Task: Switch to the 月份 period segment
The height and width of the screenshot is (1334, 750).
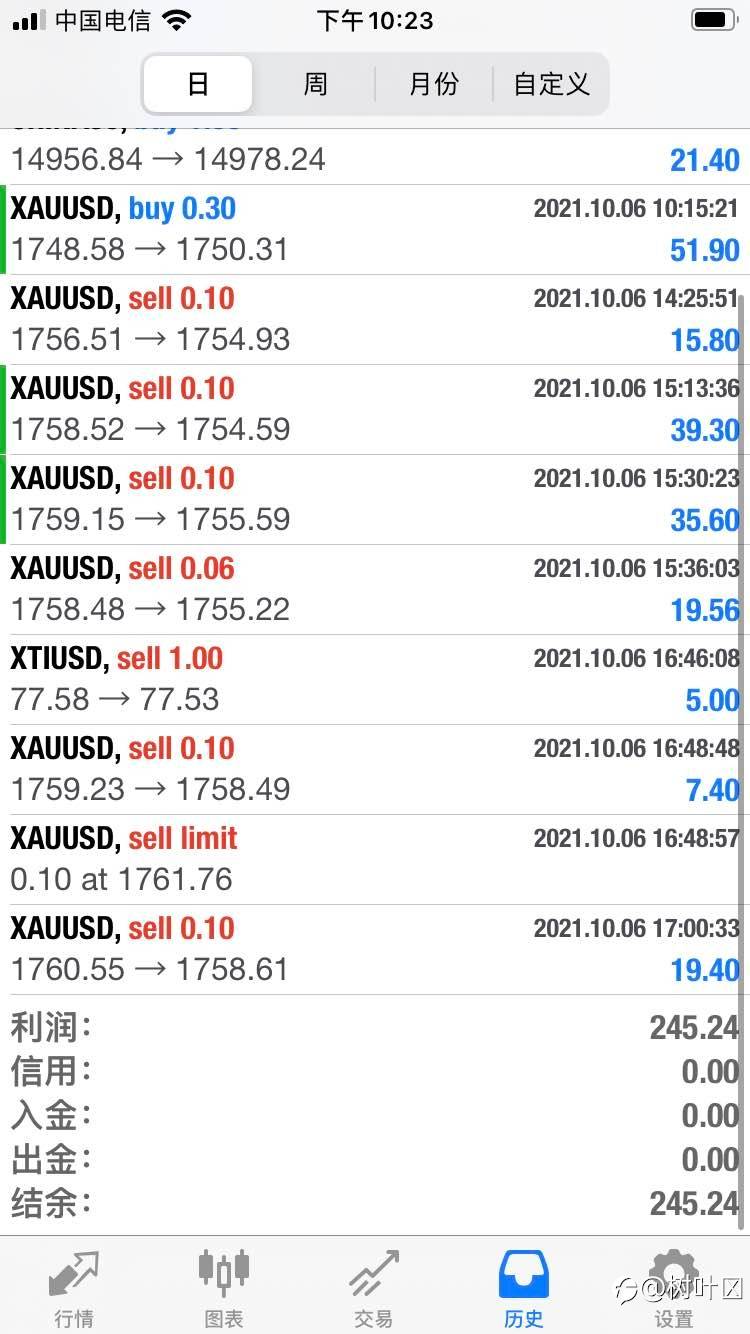Action: (x=434, y=84)
